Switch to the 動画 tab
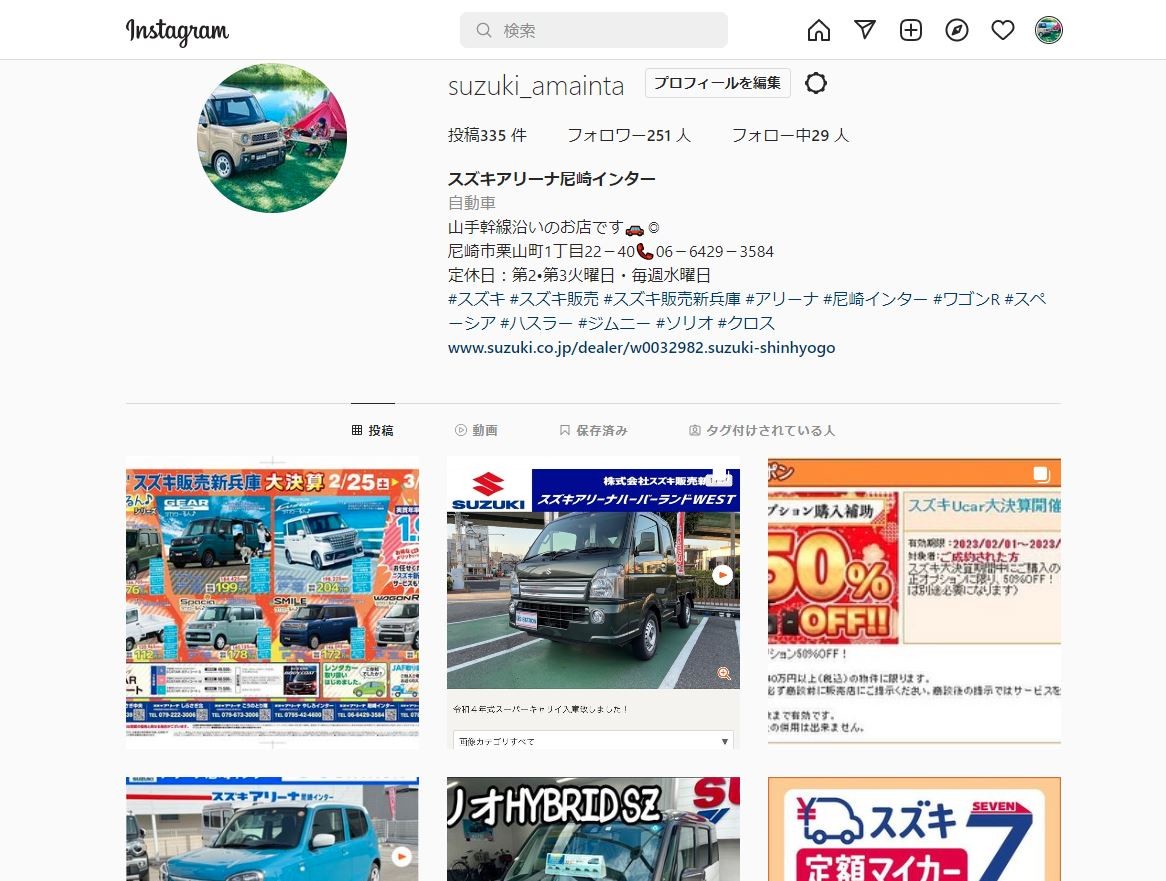 pyautogui.click(x=476, y=431)
